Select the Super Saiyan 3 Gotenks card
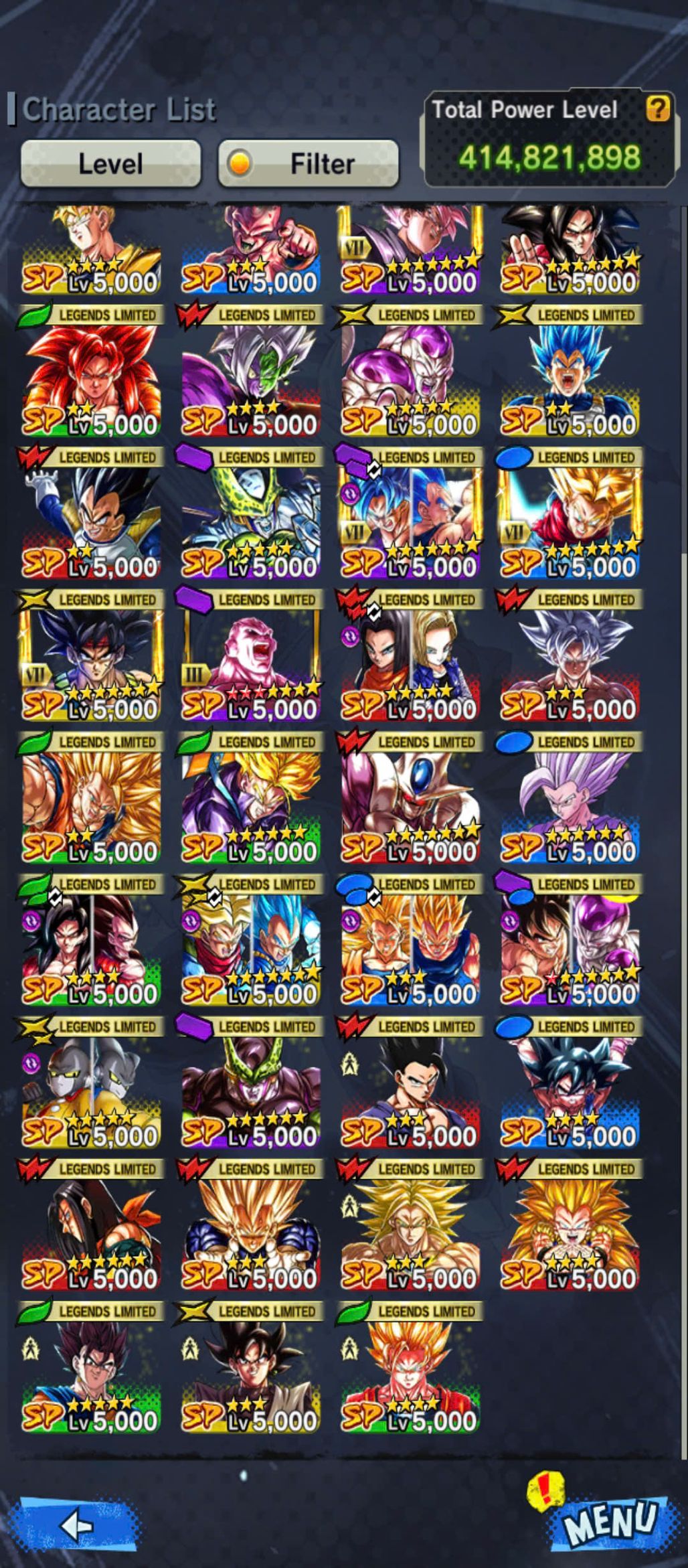The image size is (688, 1568). click(x=570, y=1225)
